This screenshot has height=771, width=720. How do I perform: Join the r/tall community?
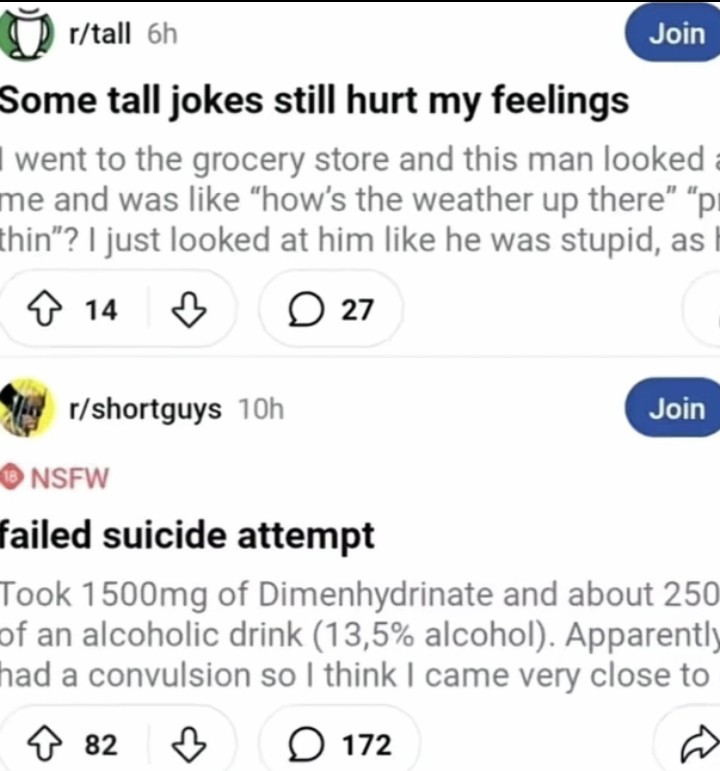coord(676,34)
